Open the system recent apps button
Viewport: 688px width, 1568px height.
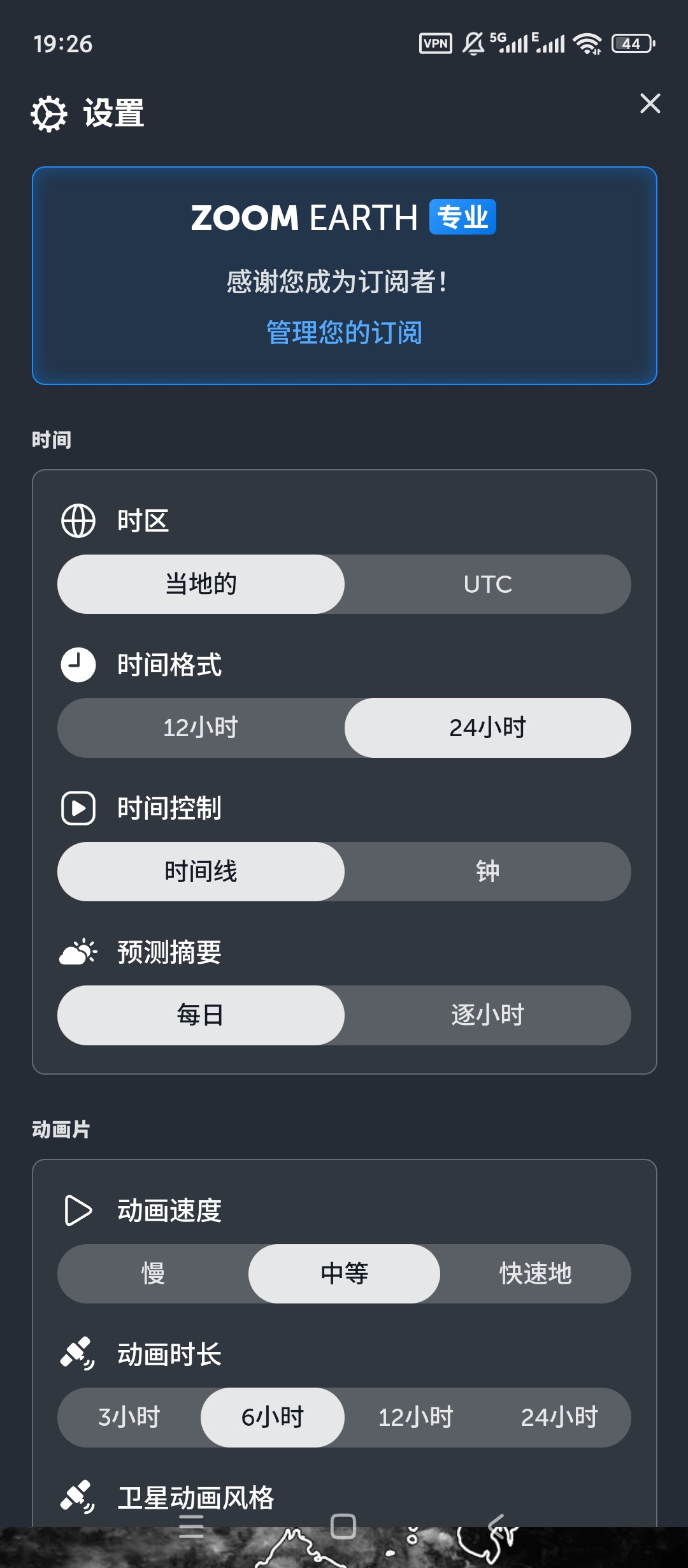tap(191, 1527)
